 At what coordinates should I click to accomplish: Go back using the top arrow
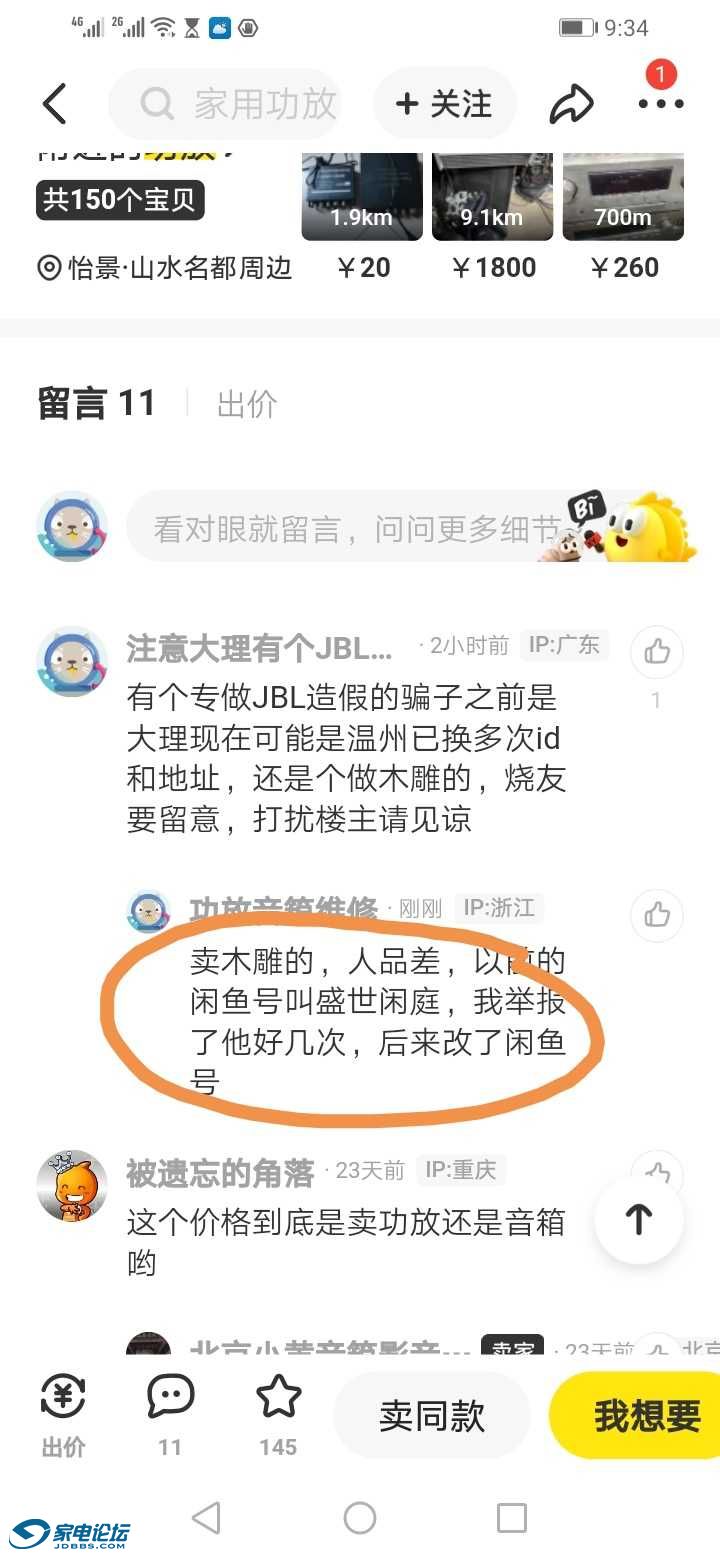[54, 104]
